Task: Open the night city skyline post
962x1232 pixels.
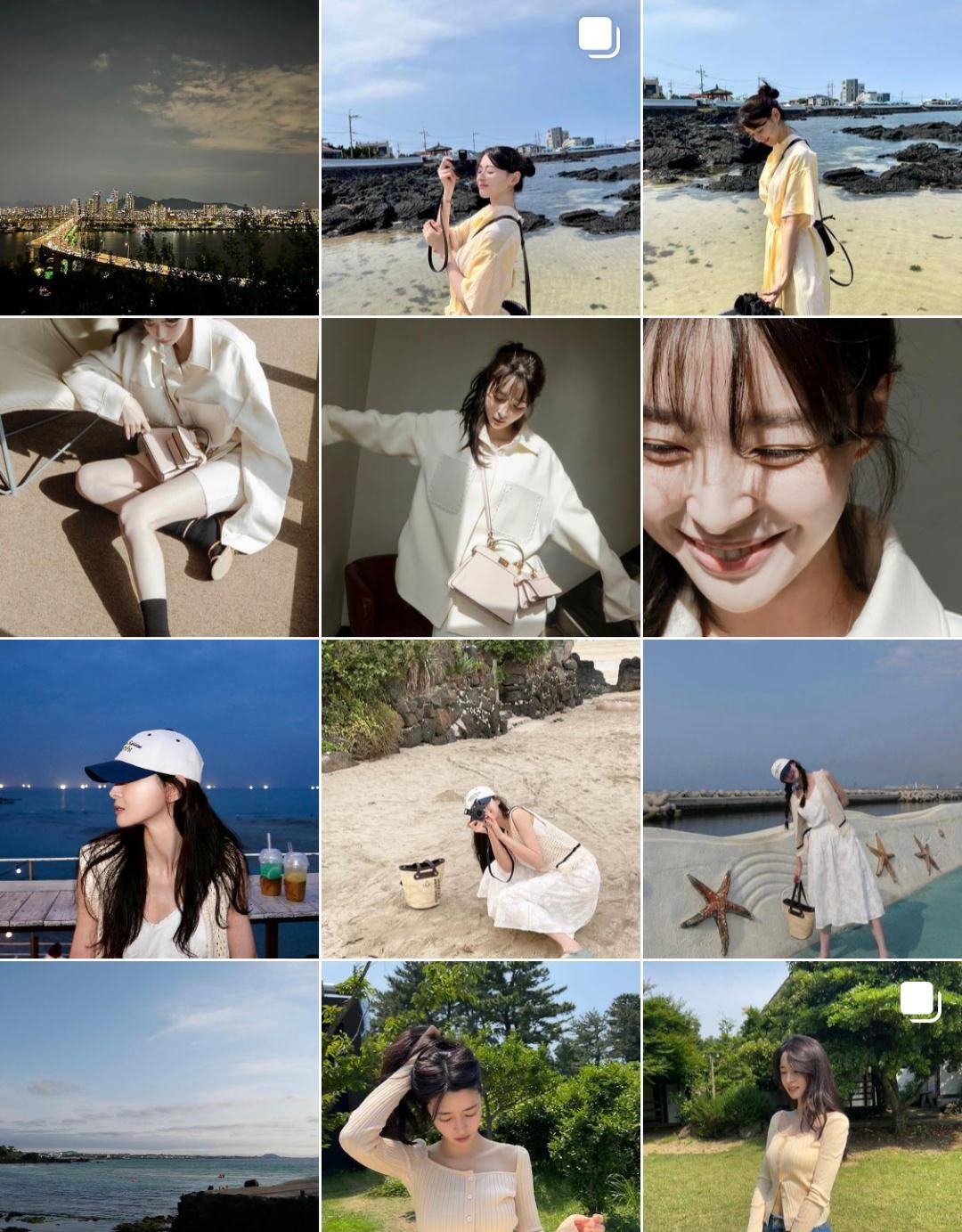Action: click(159, 157)
